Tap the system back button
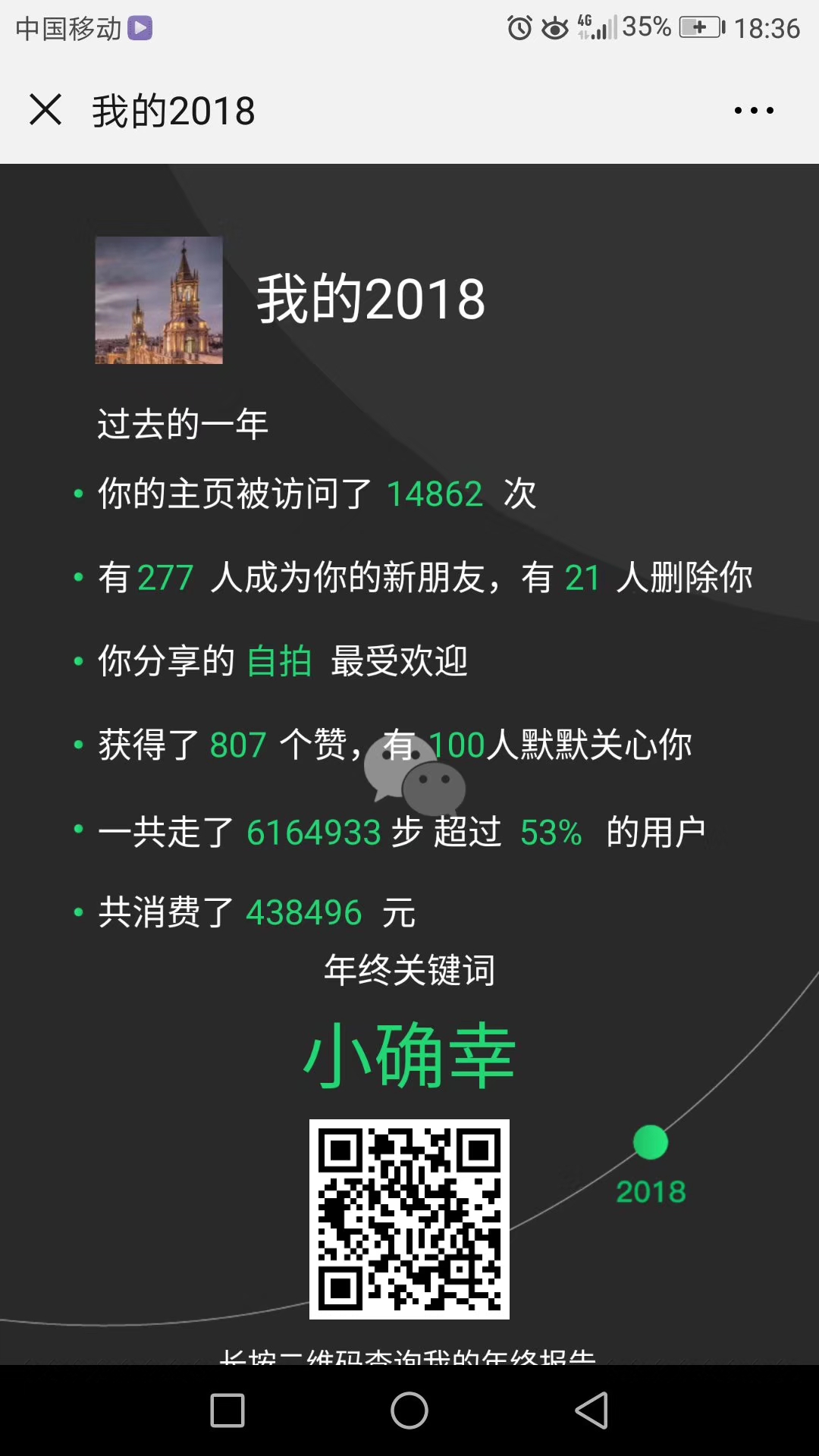The image size is (819, 1456). (591, 1410)
